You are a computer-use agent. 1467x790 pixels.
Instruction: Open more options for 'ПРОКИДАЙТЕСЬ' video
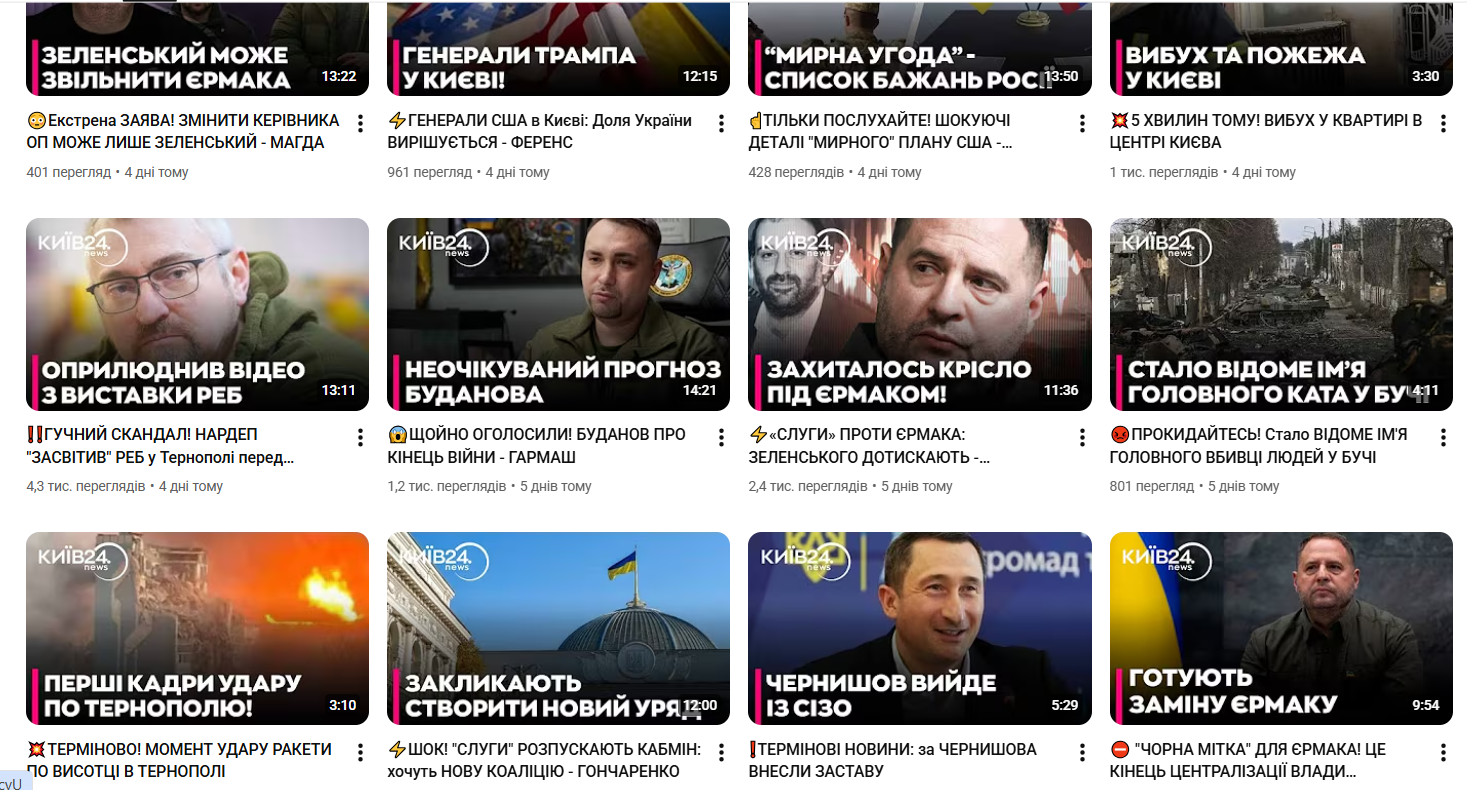pos(1443,438)
